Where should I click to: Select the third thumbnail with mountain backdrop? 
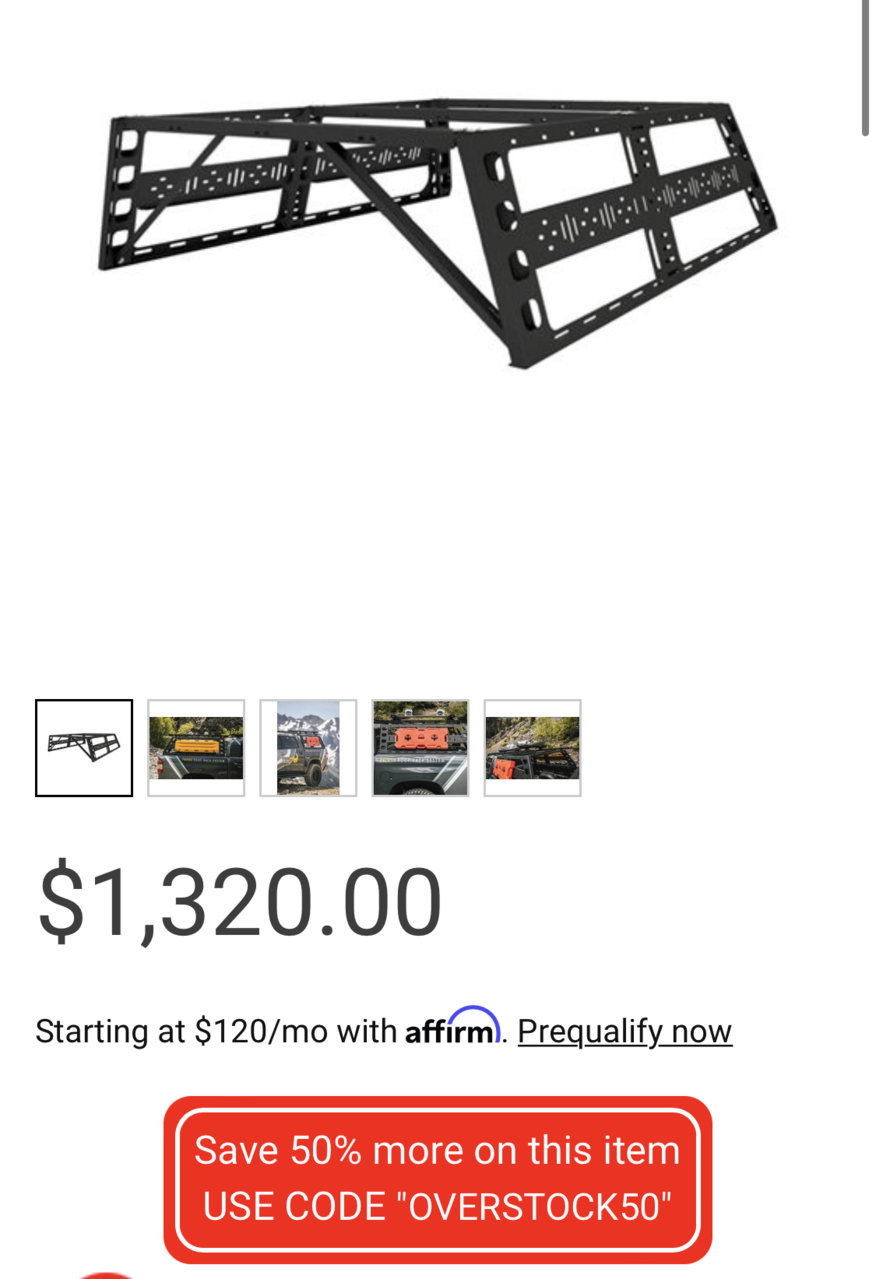pyautogui.click(x=308, y=748)
